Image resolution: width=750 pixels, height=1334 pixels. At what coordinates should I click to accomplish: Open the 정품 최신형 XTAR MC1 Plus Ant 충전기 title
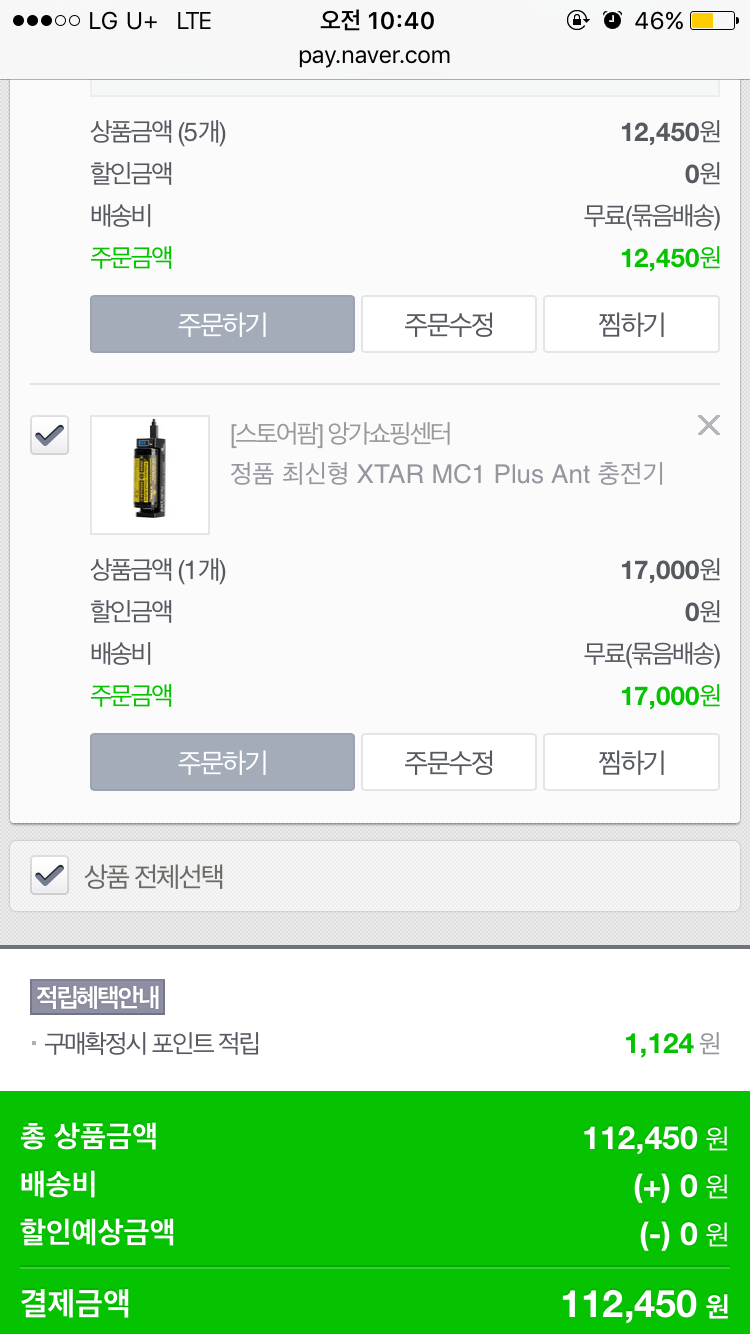tap(447, 473)
